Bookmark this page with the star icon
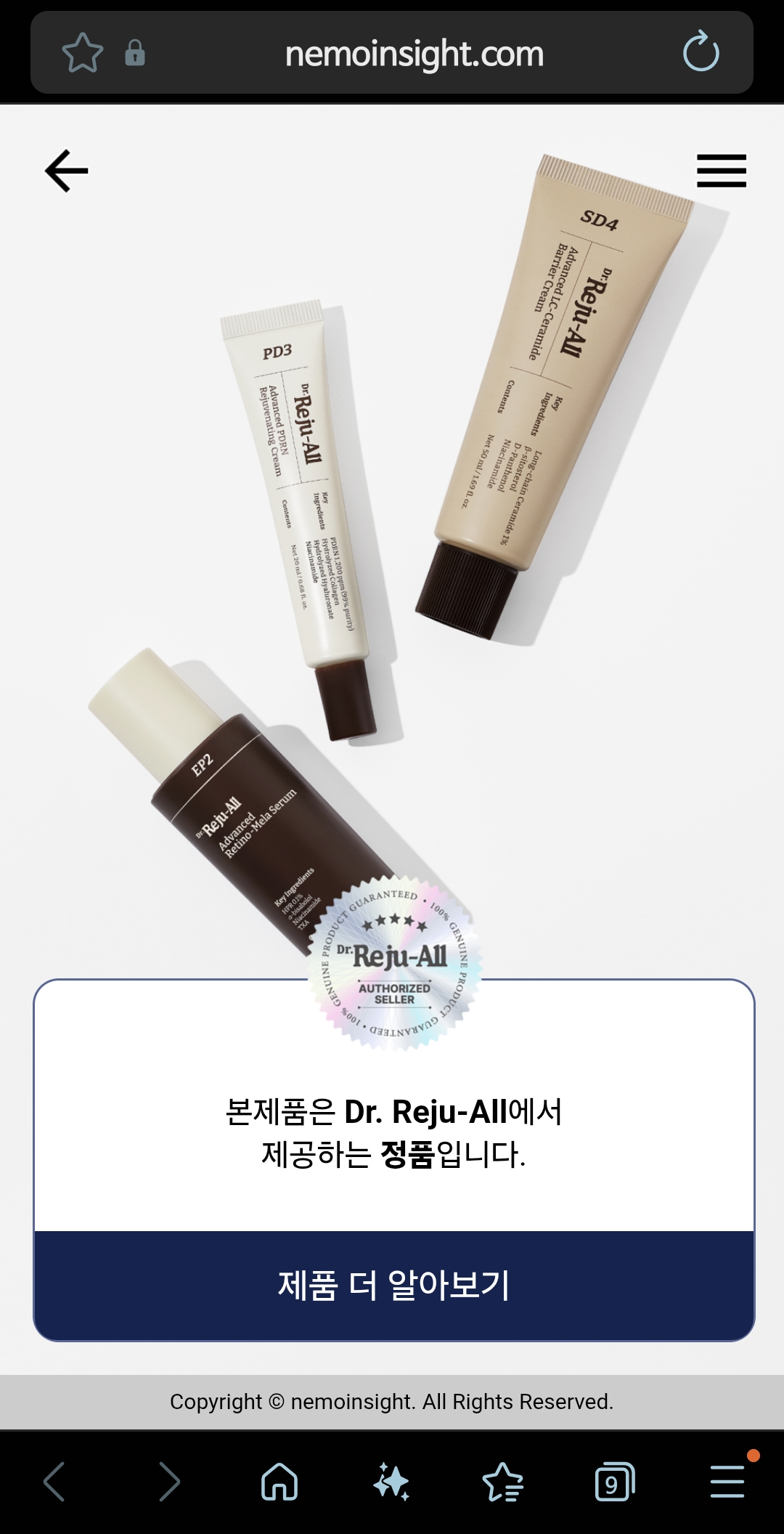 click(x=83, y=54)
